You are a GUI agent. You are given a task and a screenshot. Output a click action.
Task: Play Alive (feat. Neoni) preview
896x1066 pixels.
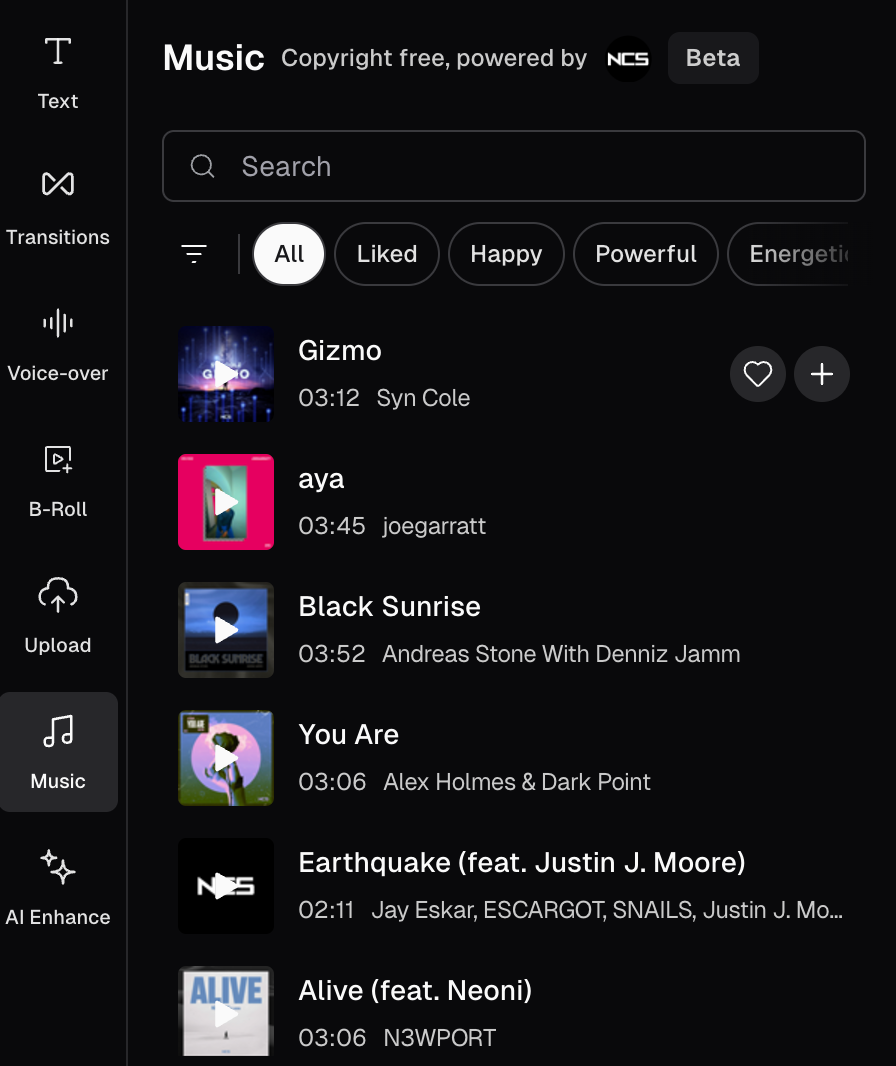[x=226, y=1012]
